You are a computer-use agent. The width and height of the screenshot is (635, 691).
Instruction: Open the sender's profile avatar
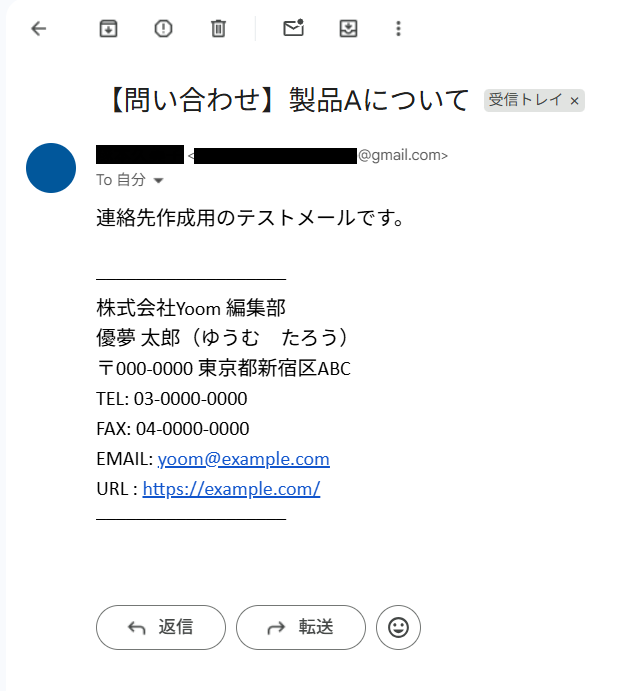(x=51, y=168)
